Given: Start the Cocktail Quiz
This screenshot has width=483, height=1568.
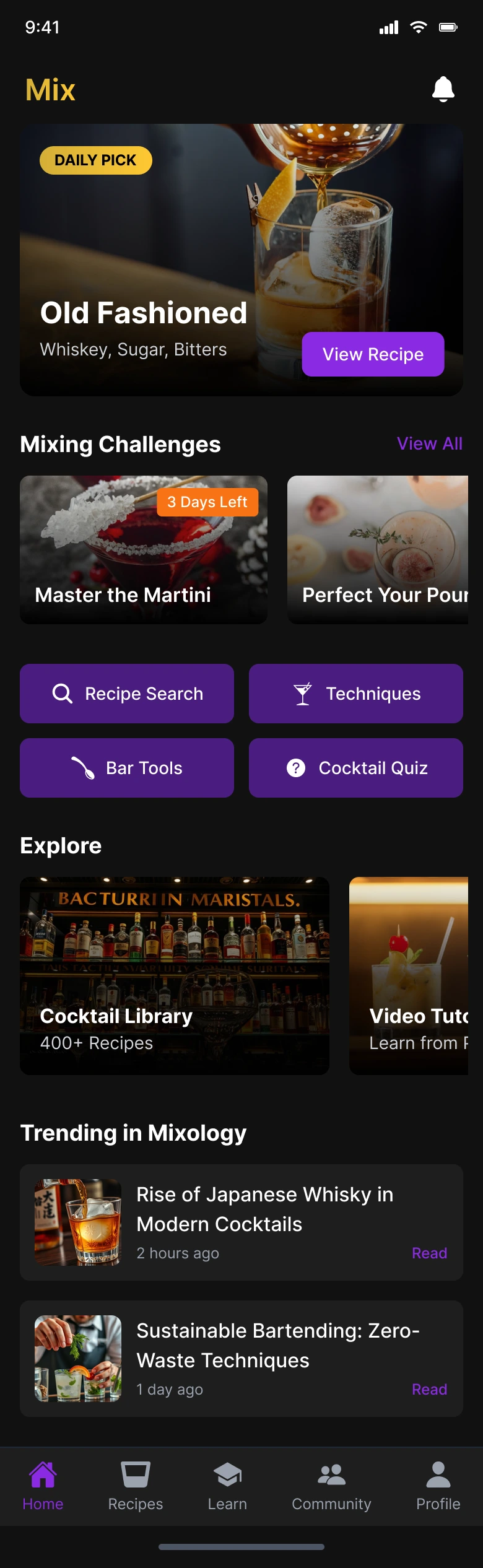Looking at the screenshot, I should [x=356, y=768].
